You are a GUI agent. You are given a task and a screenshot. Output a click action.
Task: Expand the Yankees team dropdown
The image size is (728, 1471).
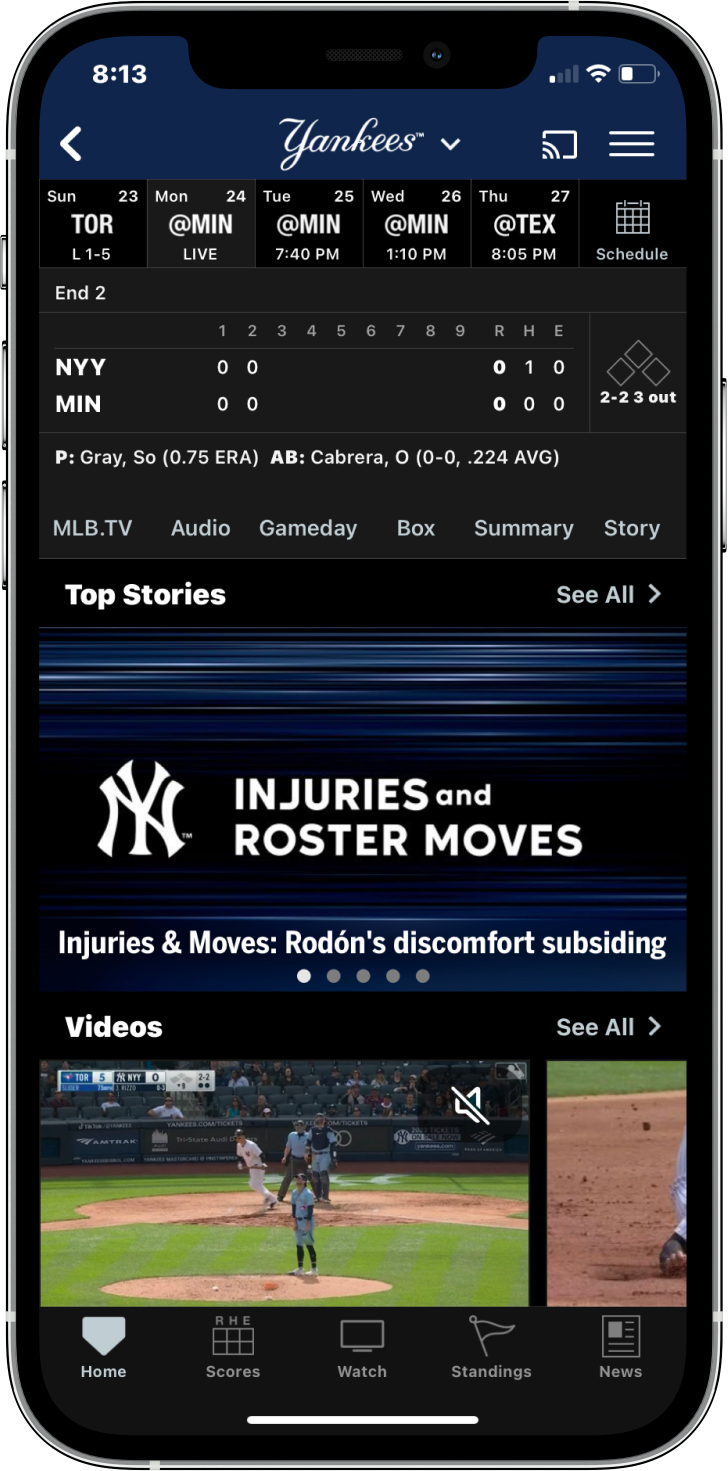[x=450, y=144]
